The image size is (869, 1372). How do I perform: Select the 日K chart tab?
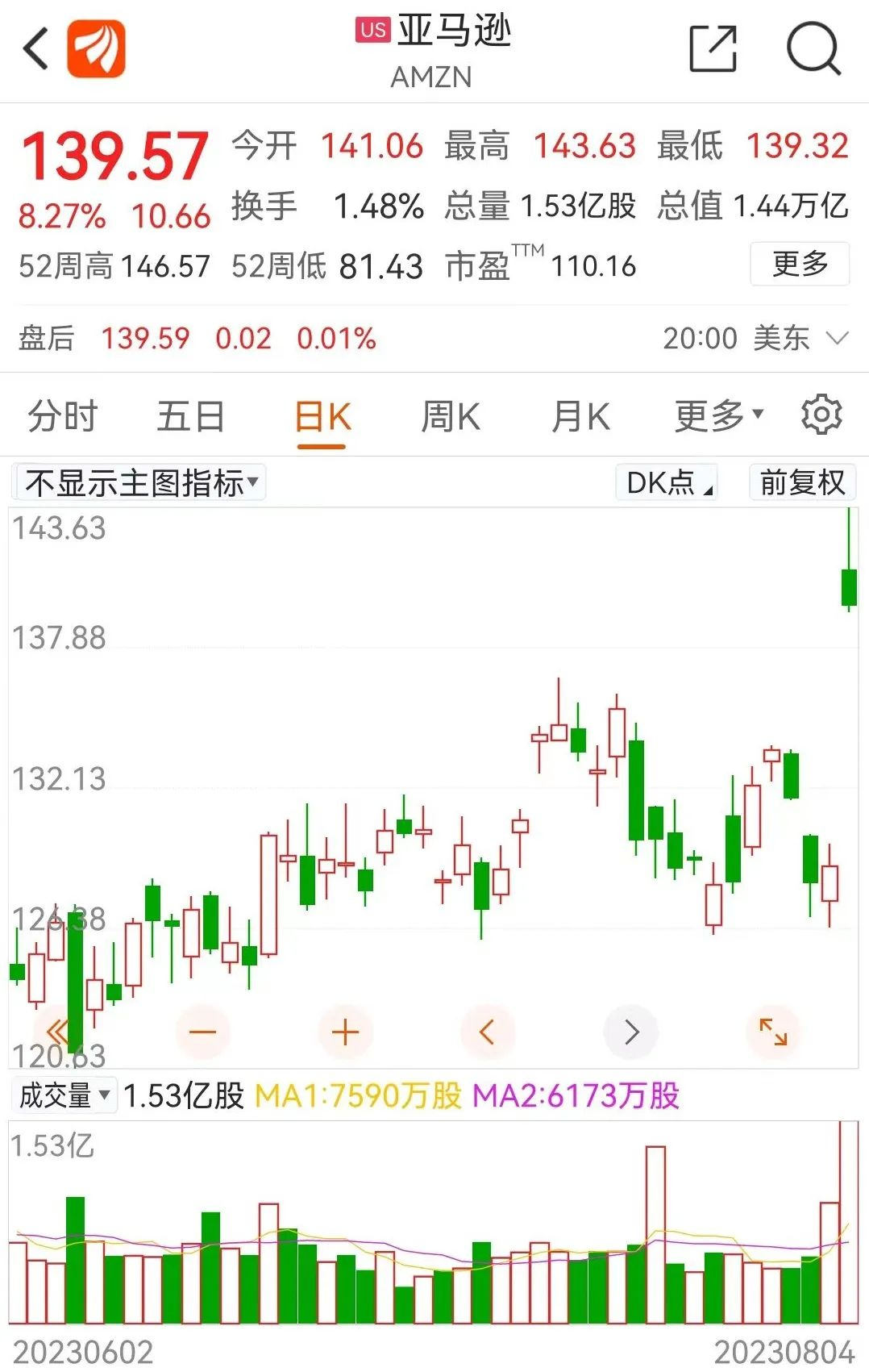322,417
